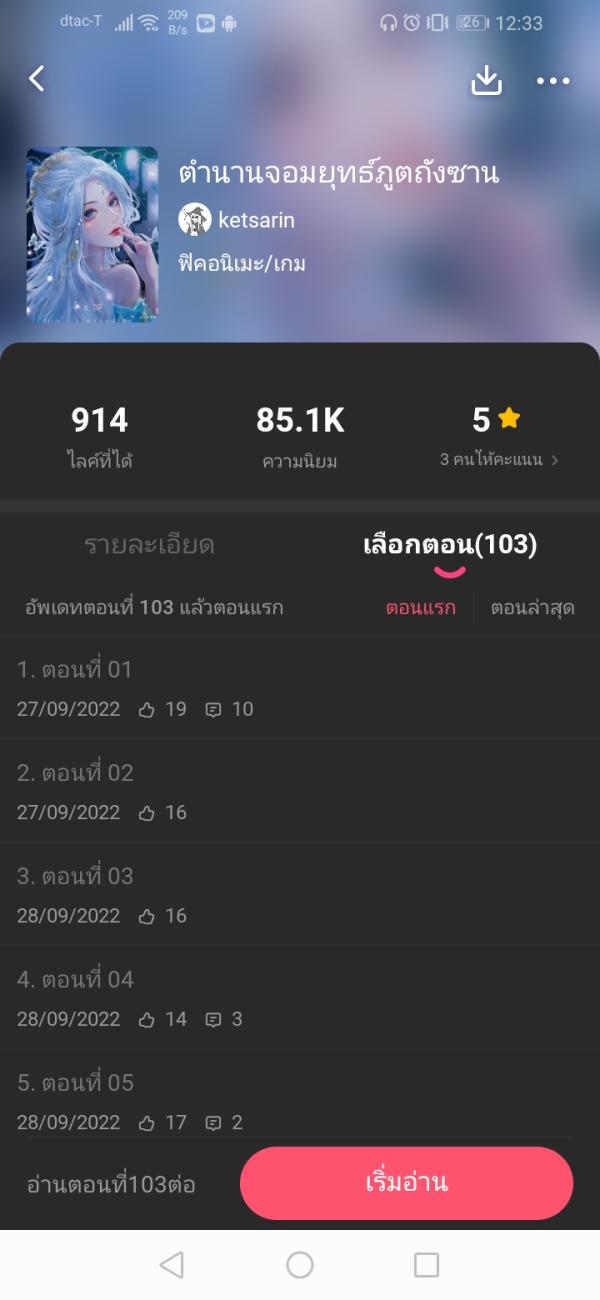View the ratings from 3 คนให้คะแนน
This screenshot has width=600, height=1300.
coord(499,460)
